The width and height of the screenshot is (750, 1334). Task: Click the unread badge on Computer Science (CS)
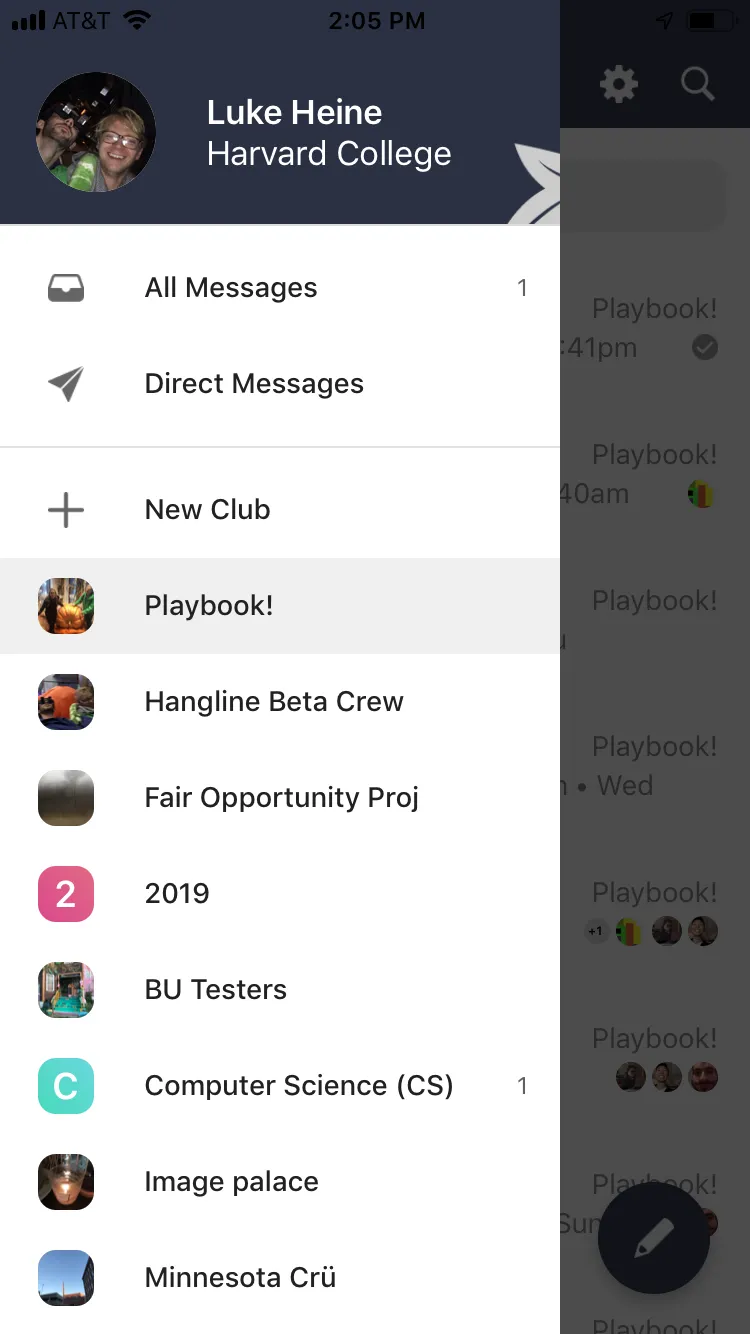pyautogui.click(x=522, y=1085)
